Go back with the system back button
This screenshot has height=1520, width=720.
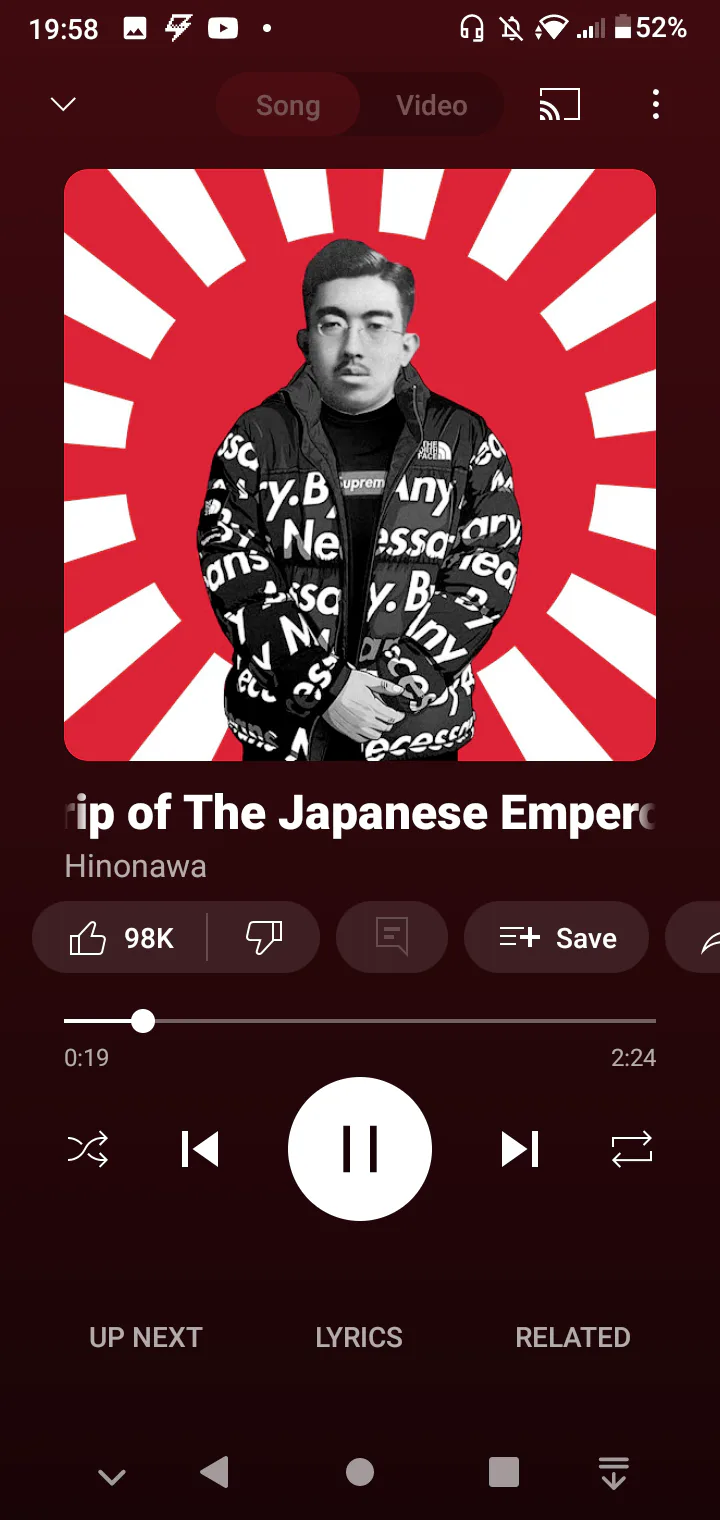215,1472
